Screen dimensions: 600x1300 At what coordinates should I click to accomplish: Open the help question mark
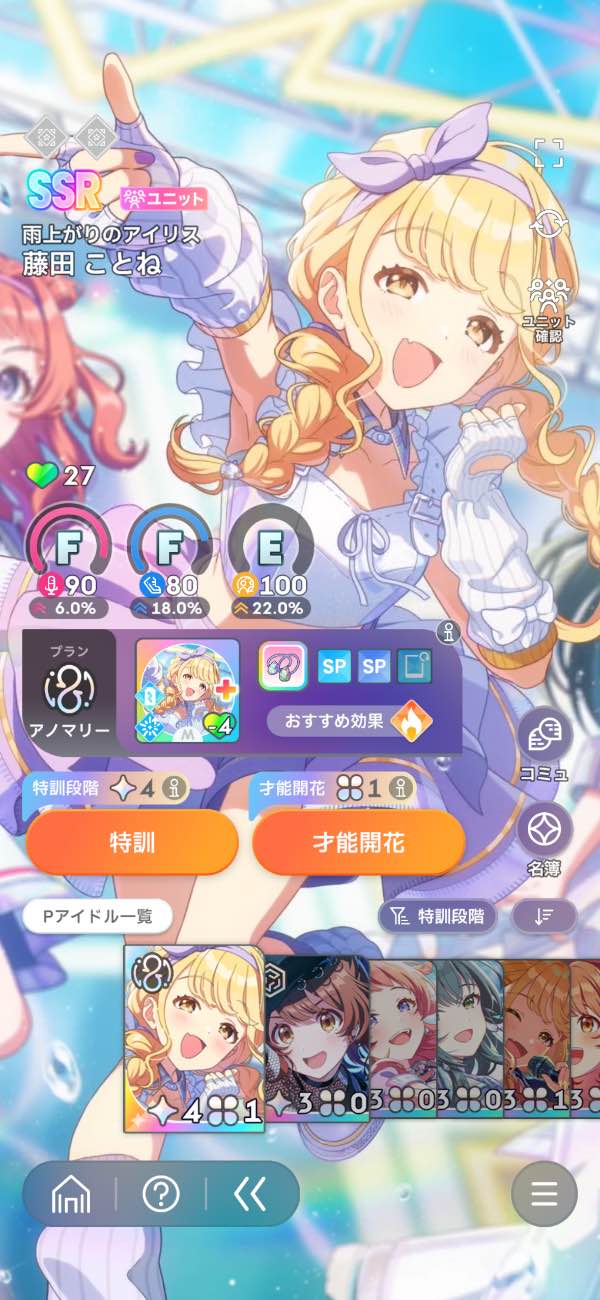click(x=161, y=1194)
